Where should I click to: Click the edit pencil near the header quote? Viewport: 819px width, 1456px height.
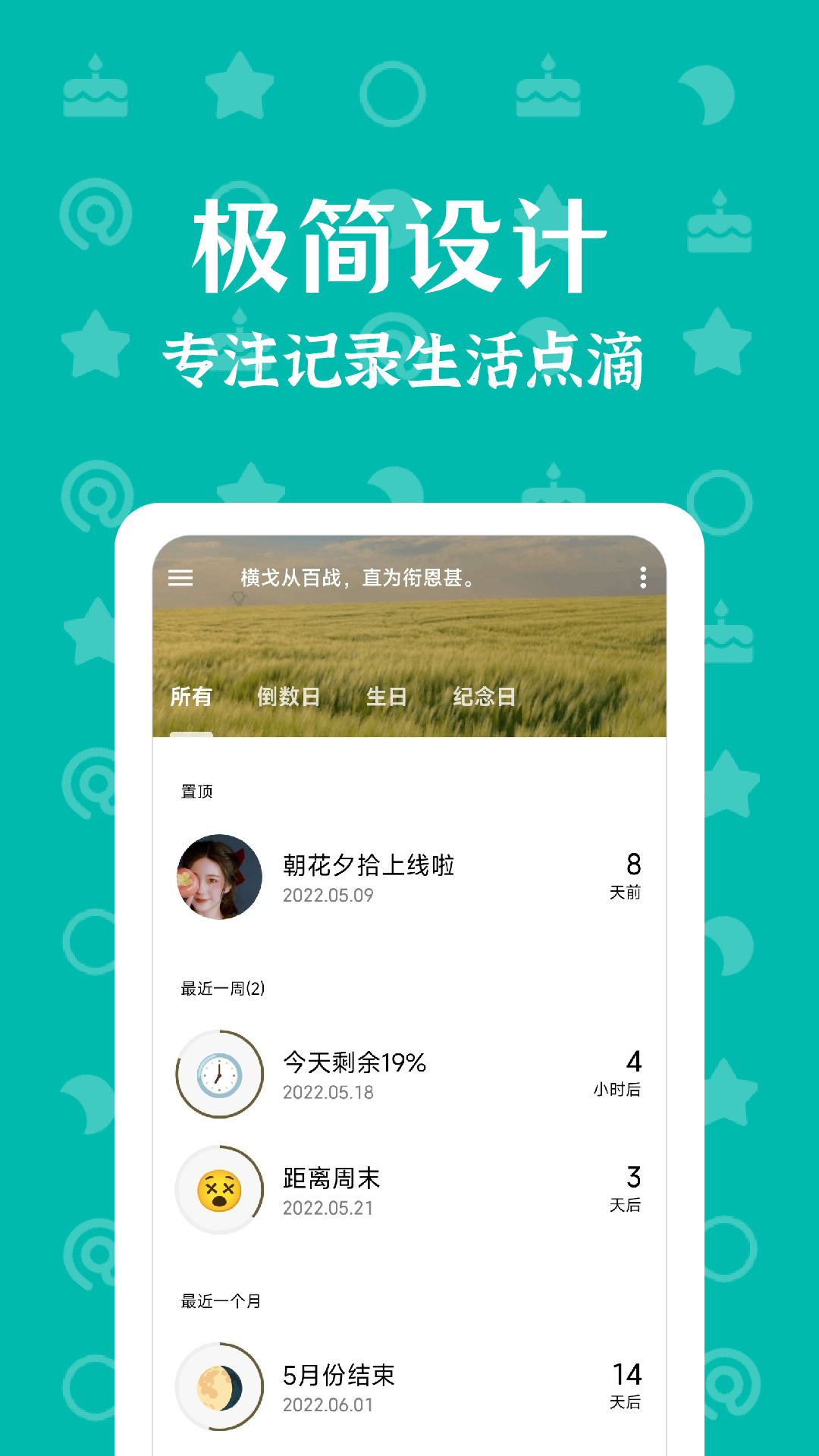(237, 599)
